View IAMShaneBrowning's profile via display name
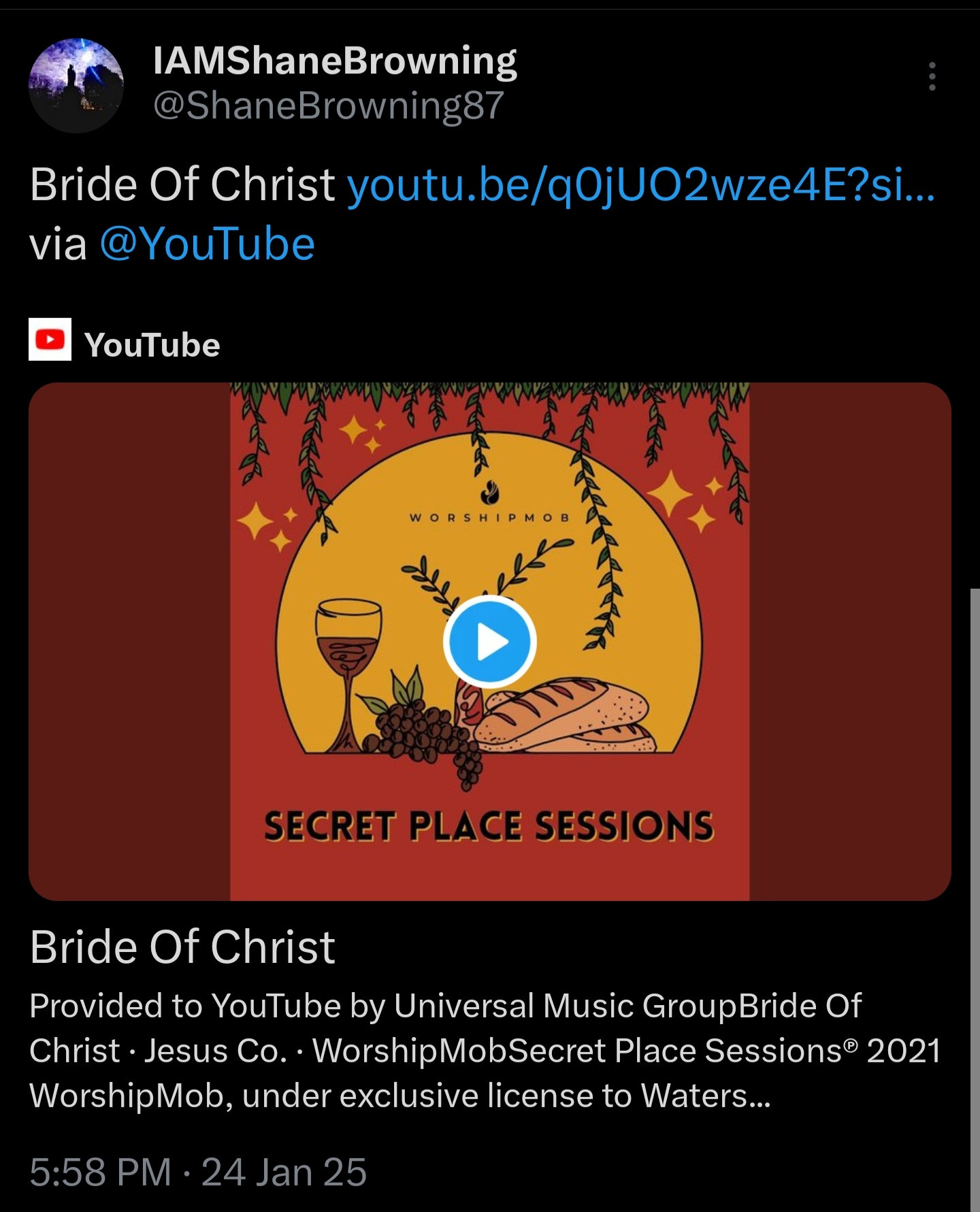 (335, 61)
